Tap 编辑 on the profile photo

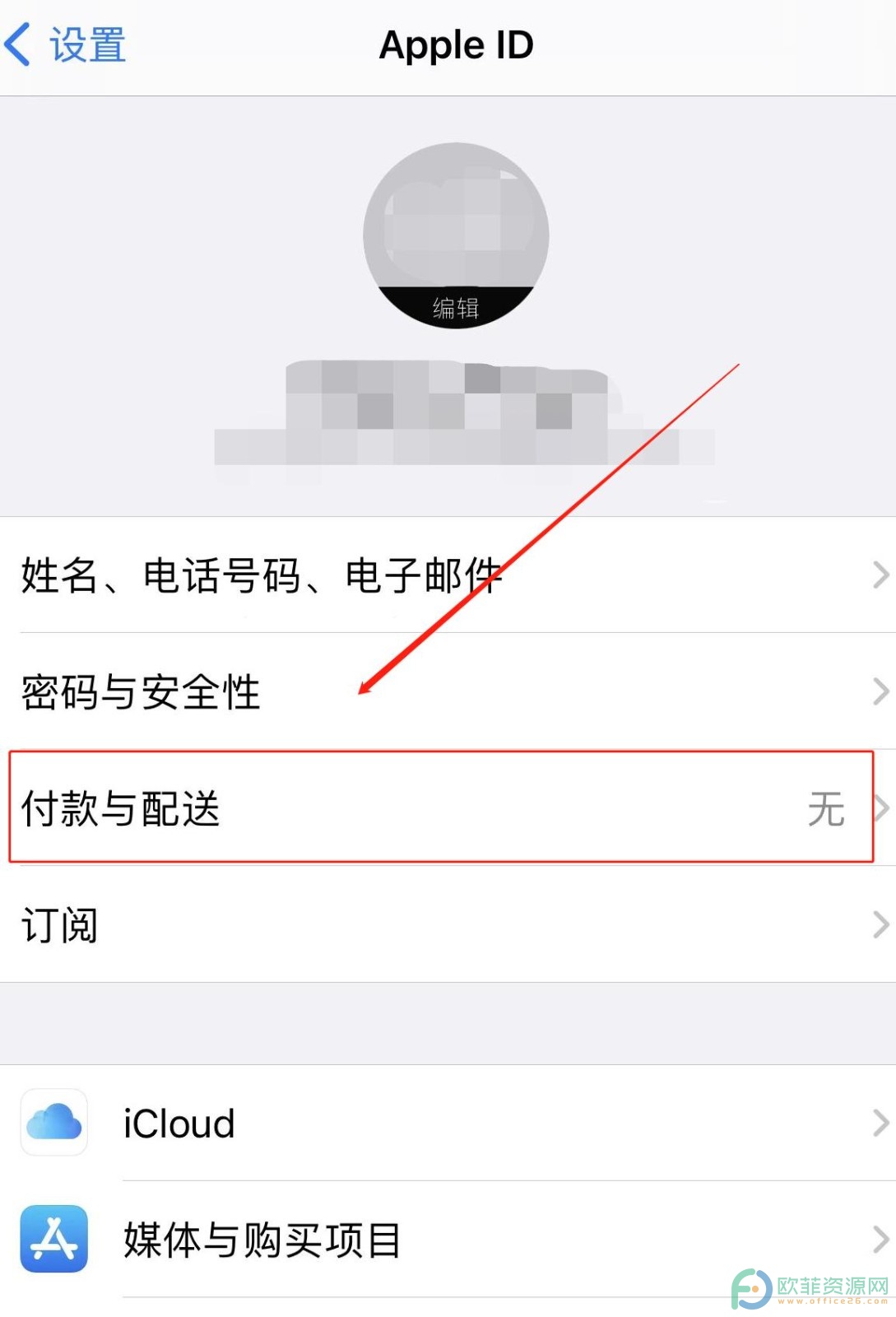[x=456, y=308]
